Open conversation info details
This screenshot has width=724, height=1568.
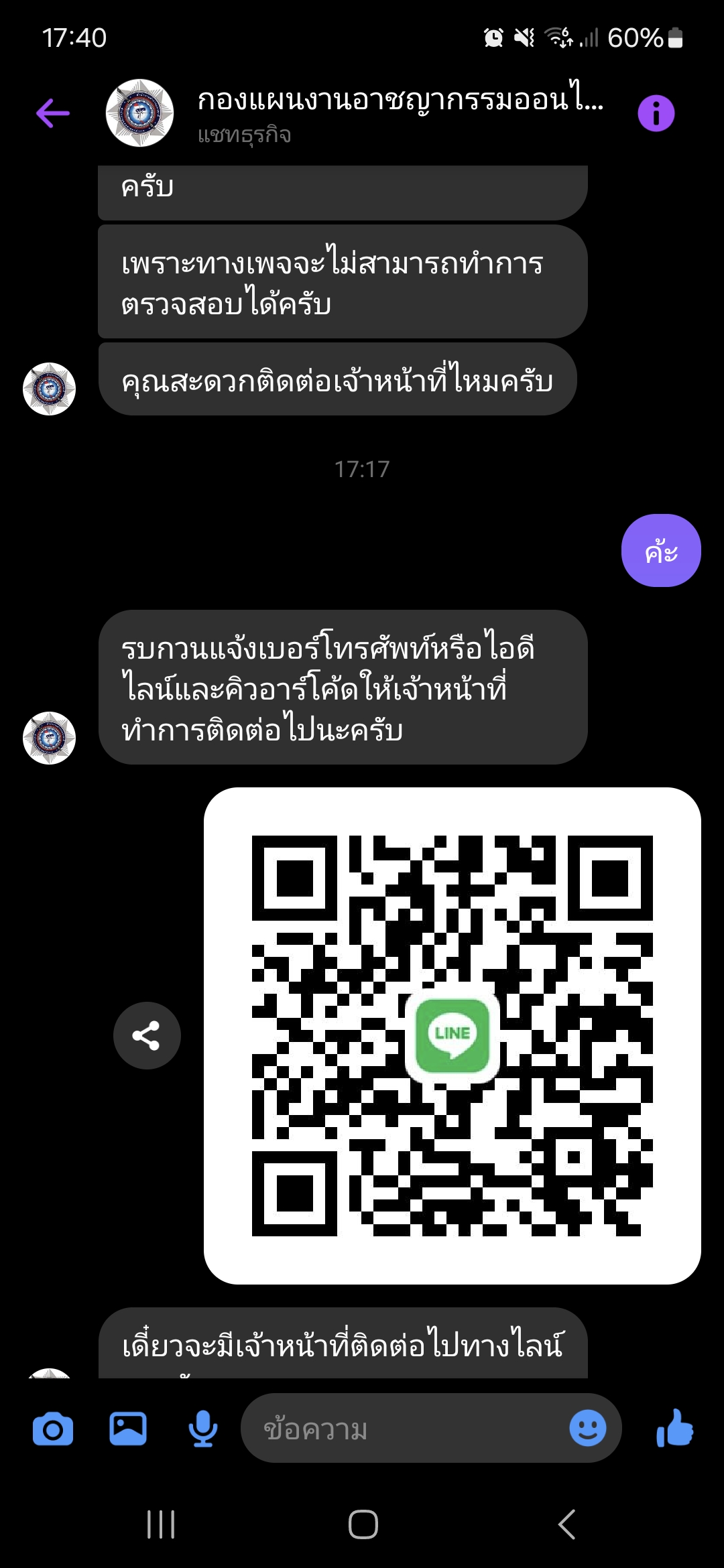tap(656, 113)
